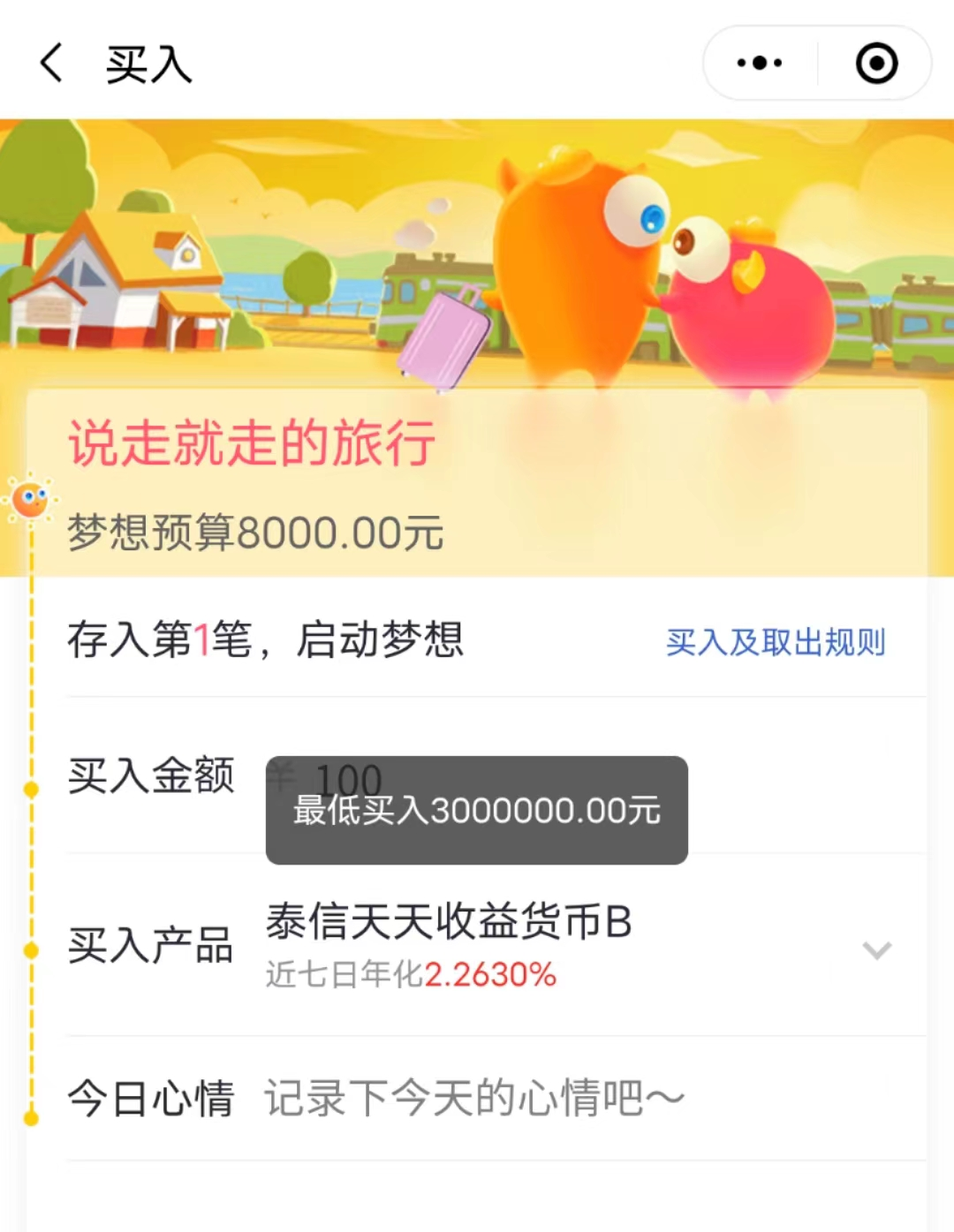Screen dimensions: 954x1232
Task: Go back from the 买入 page
Action: 51,64
